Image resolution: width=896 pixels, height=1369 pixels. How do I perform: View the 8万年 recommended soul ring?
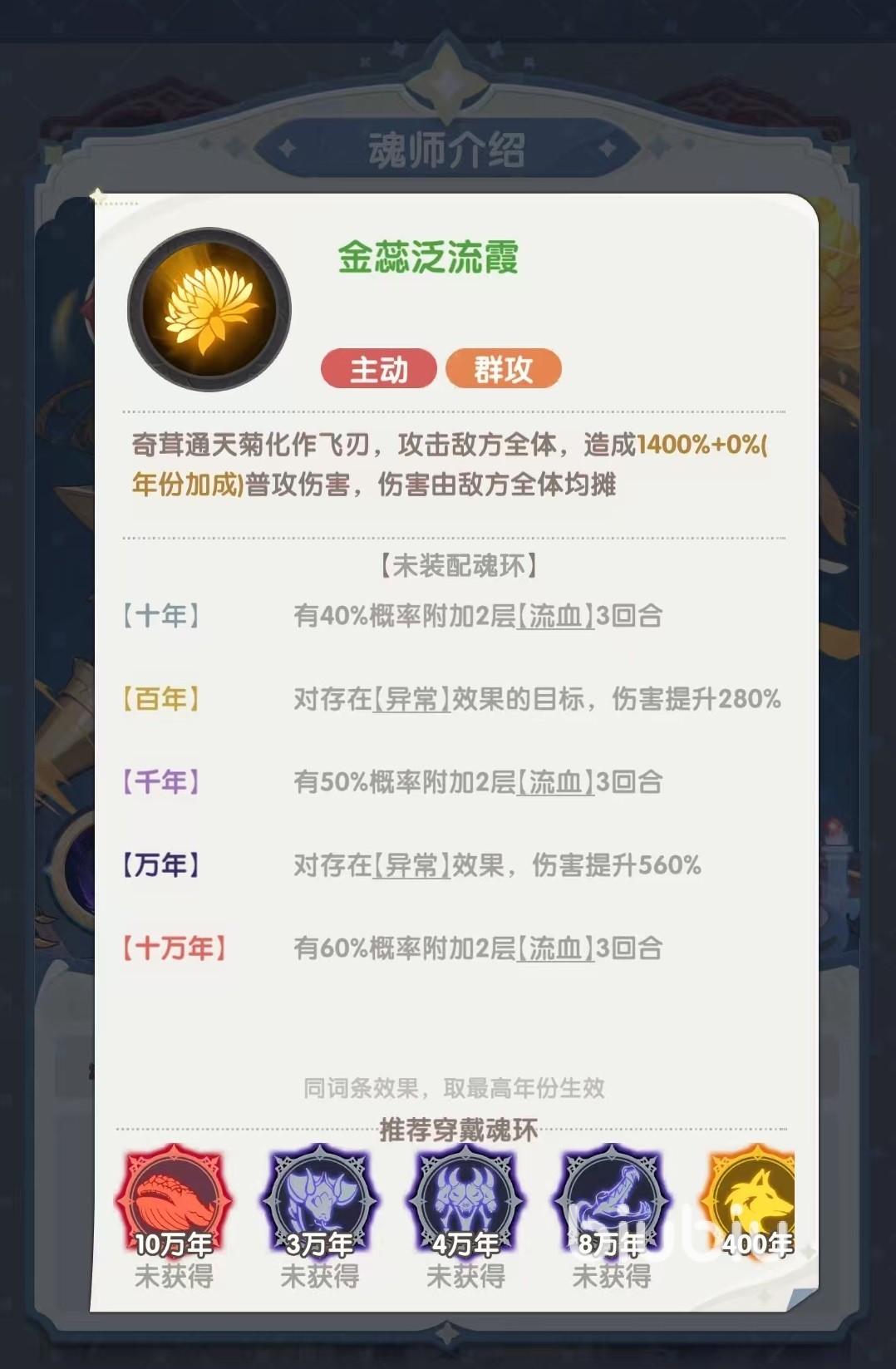coord(611,1202)
